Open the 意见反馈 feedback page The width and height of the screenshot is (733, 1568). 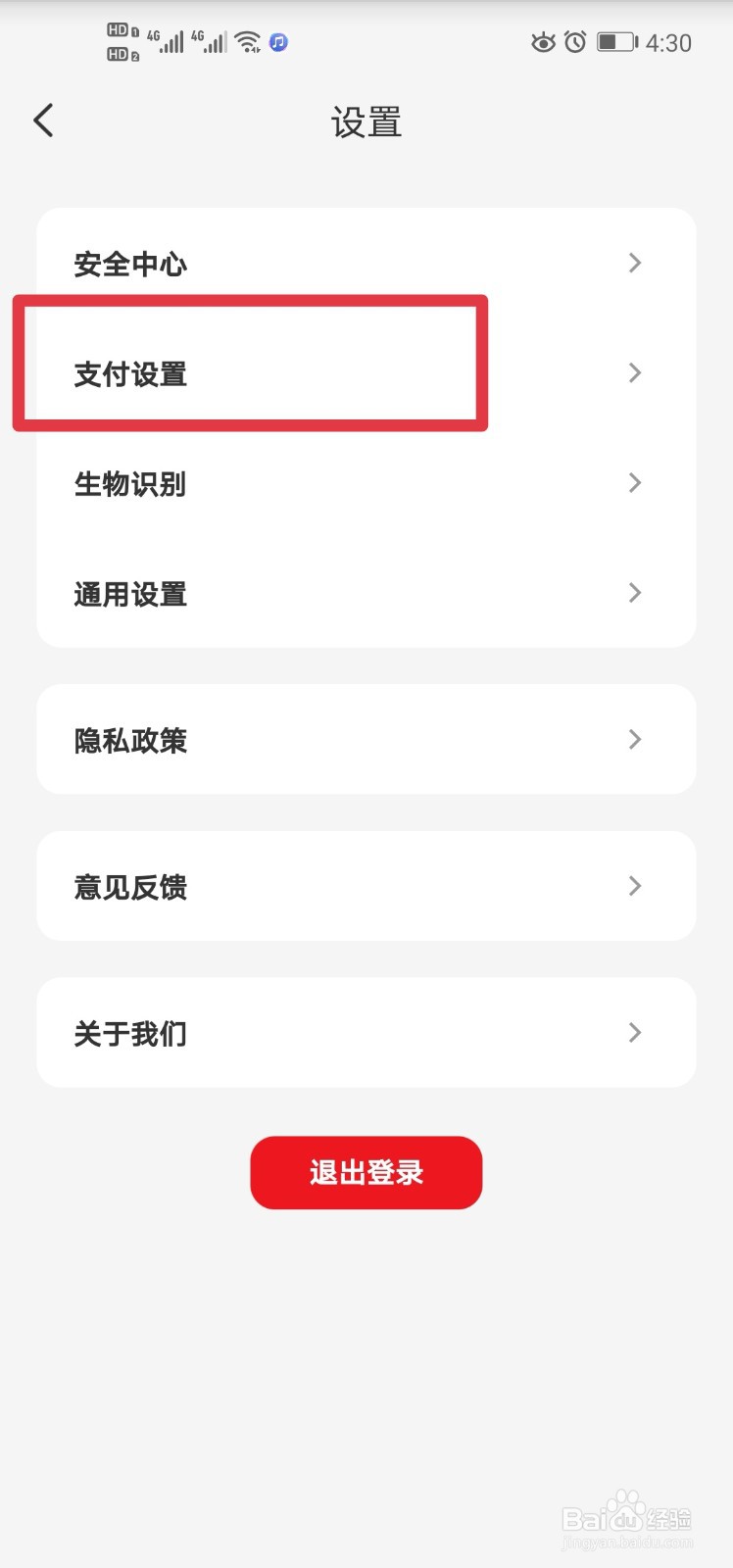pyautogui.click(x=366, y=886)
